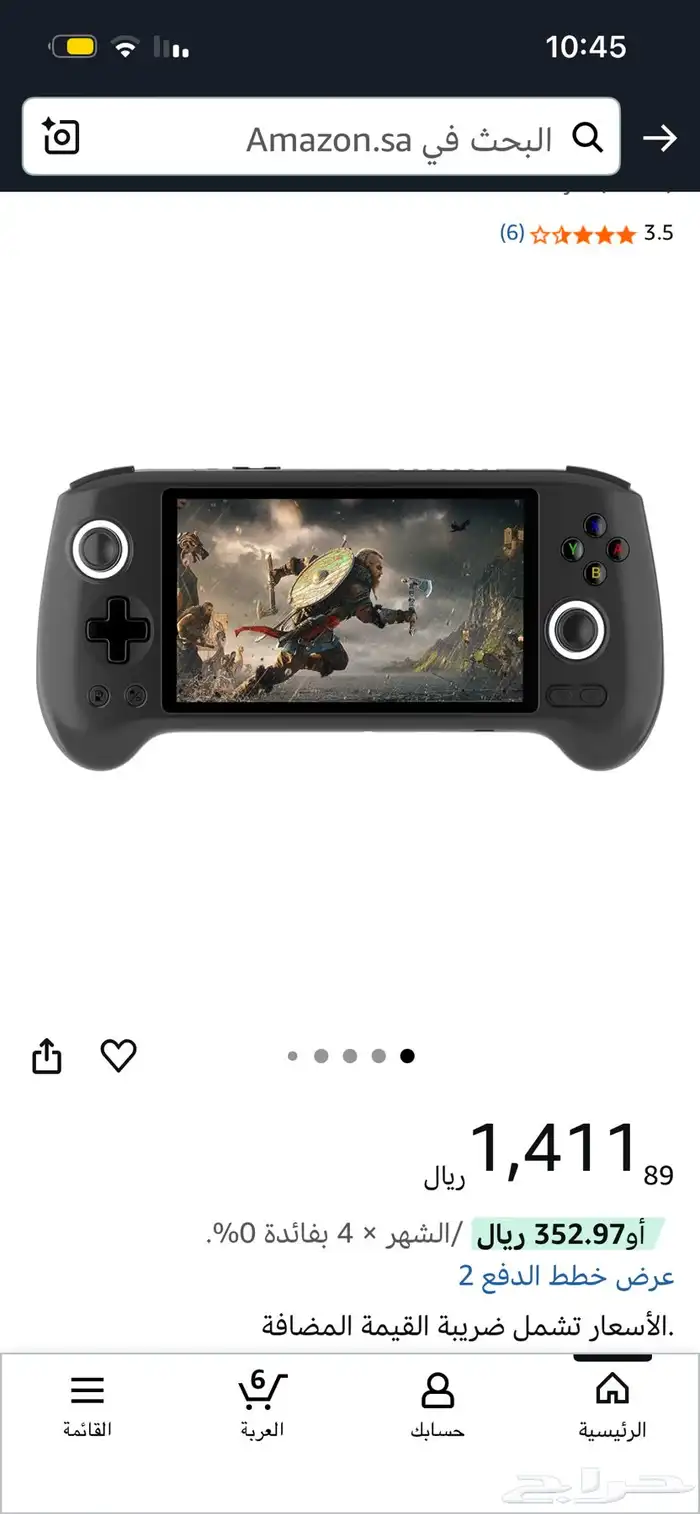Share this product
This screenshot has width=700, height=1514.
tap(47, 1056)
